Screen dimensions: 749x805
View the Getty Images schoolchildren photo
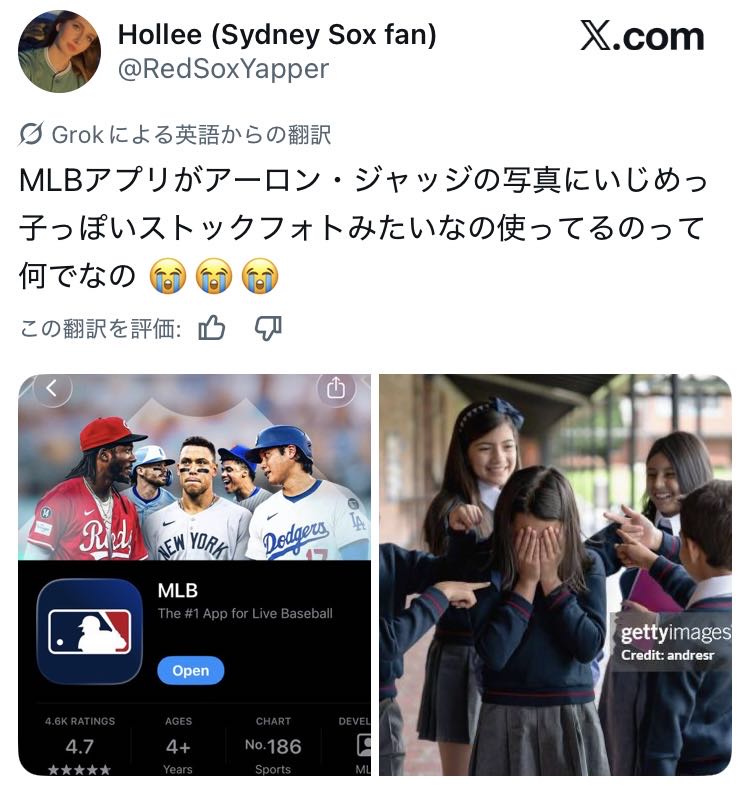click(x=555, y=575)
